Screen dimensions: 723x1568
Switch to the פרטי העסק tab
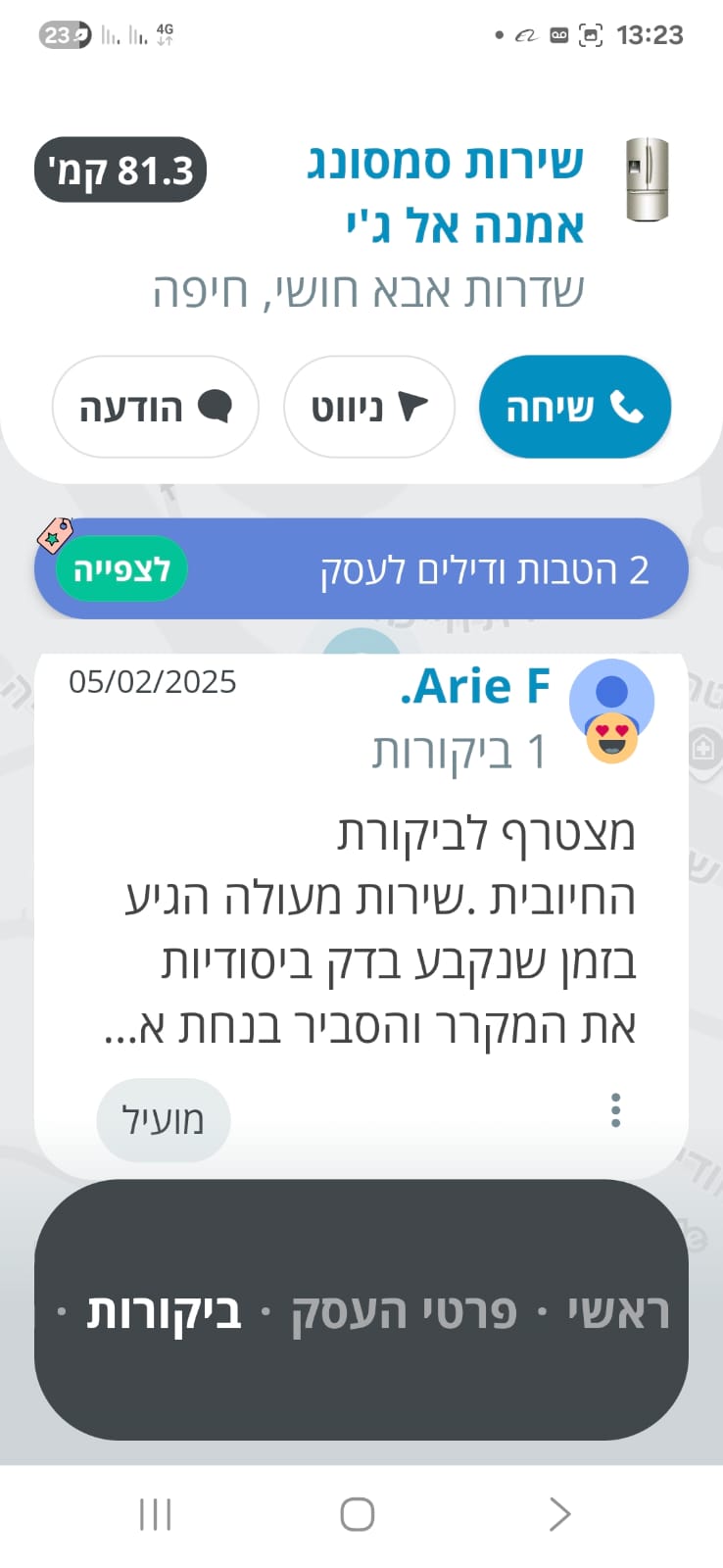404,1311
